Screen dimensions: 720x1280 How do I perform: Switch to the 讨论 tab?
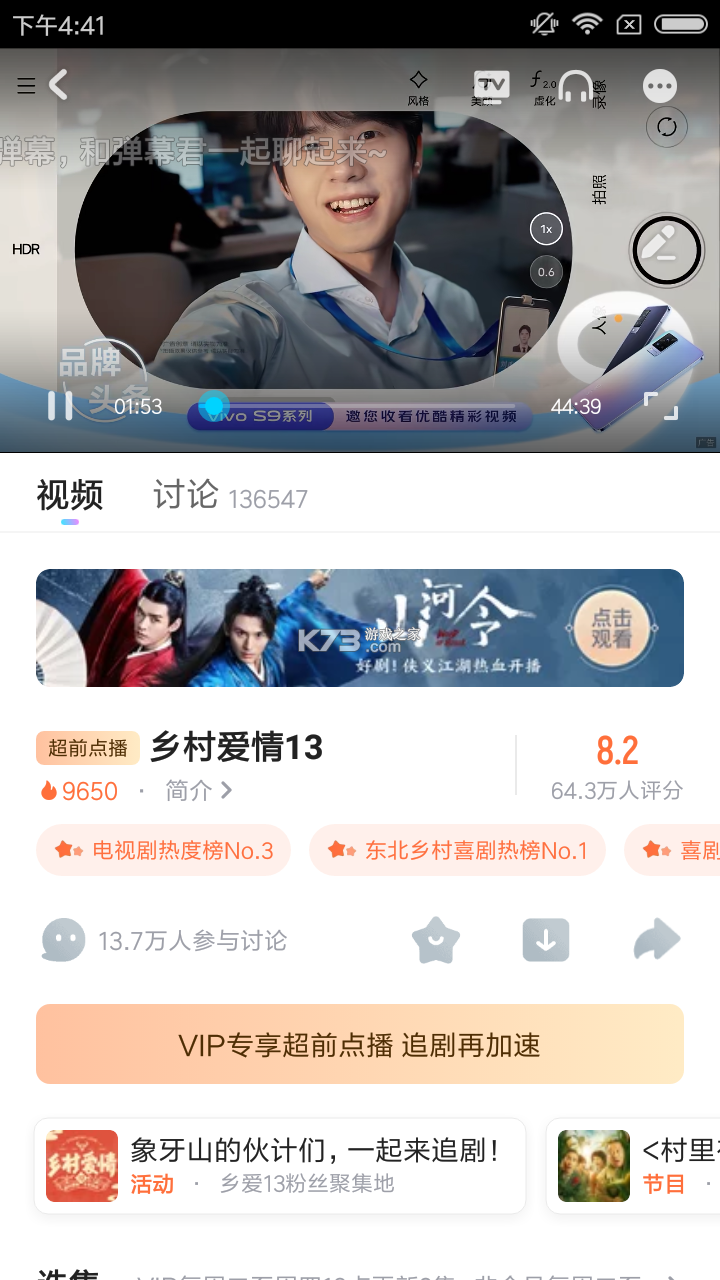point(186,495)
